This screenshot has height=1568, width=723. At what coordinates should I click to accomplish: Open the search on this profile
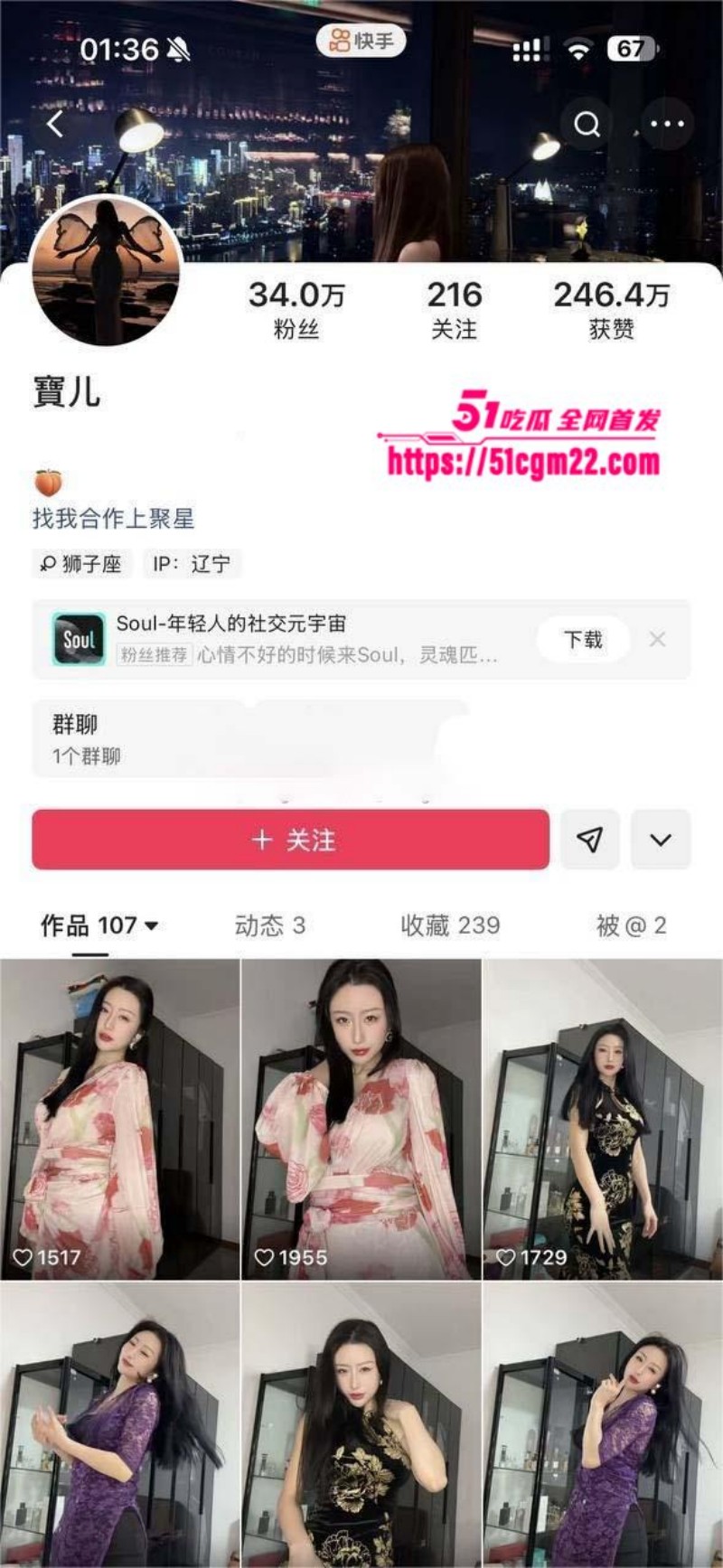tap(587, 125)
